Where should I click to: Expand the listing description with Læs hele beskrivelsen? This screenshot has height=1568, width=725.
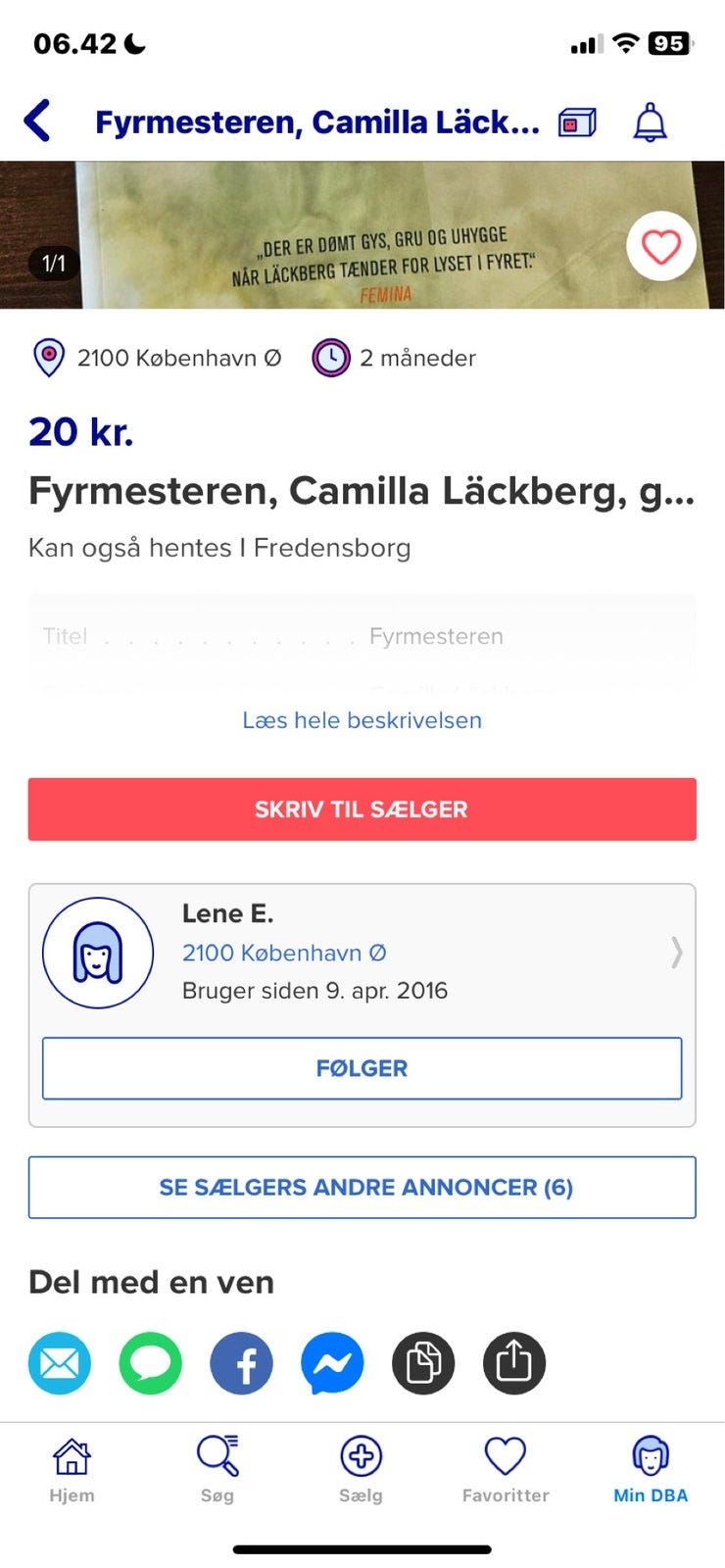362,720
